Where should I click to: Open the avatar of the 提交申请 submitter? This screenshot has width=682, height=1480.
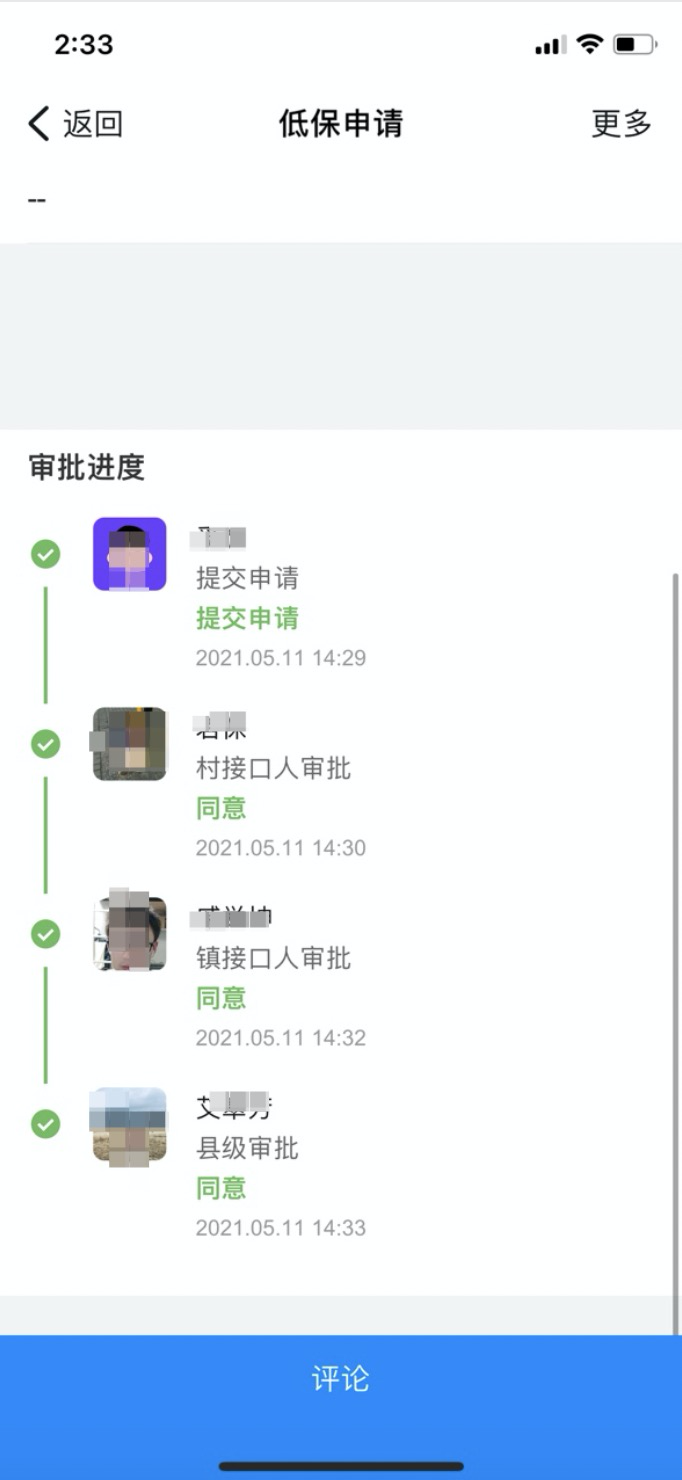[x=130, y=554]
